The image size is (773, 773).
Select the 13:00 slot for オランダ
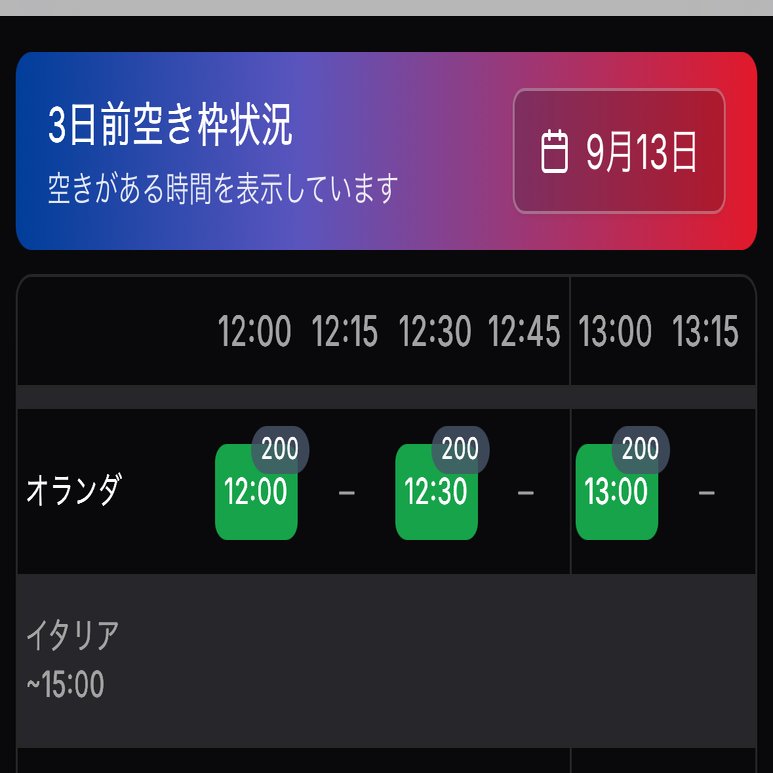click(x=616, y=492)
